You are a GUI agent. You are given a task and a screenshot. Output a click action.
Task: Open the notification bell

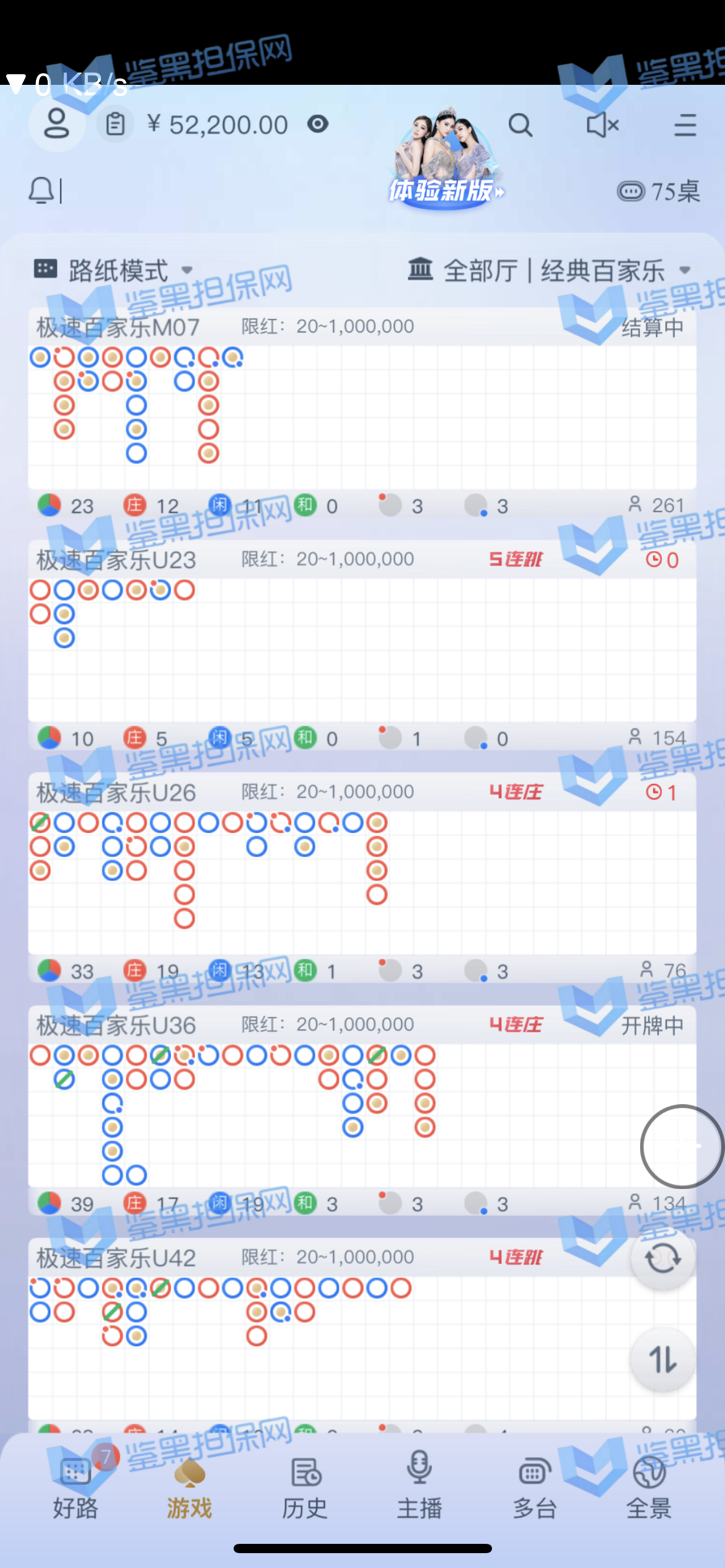(42, 191)
